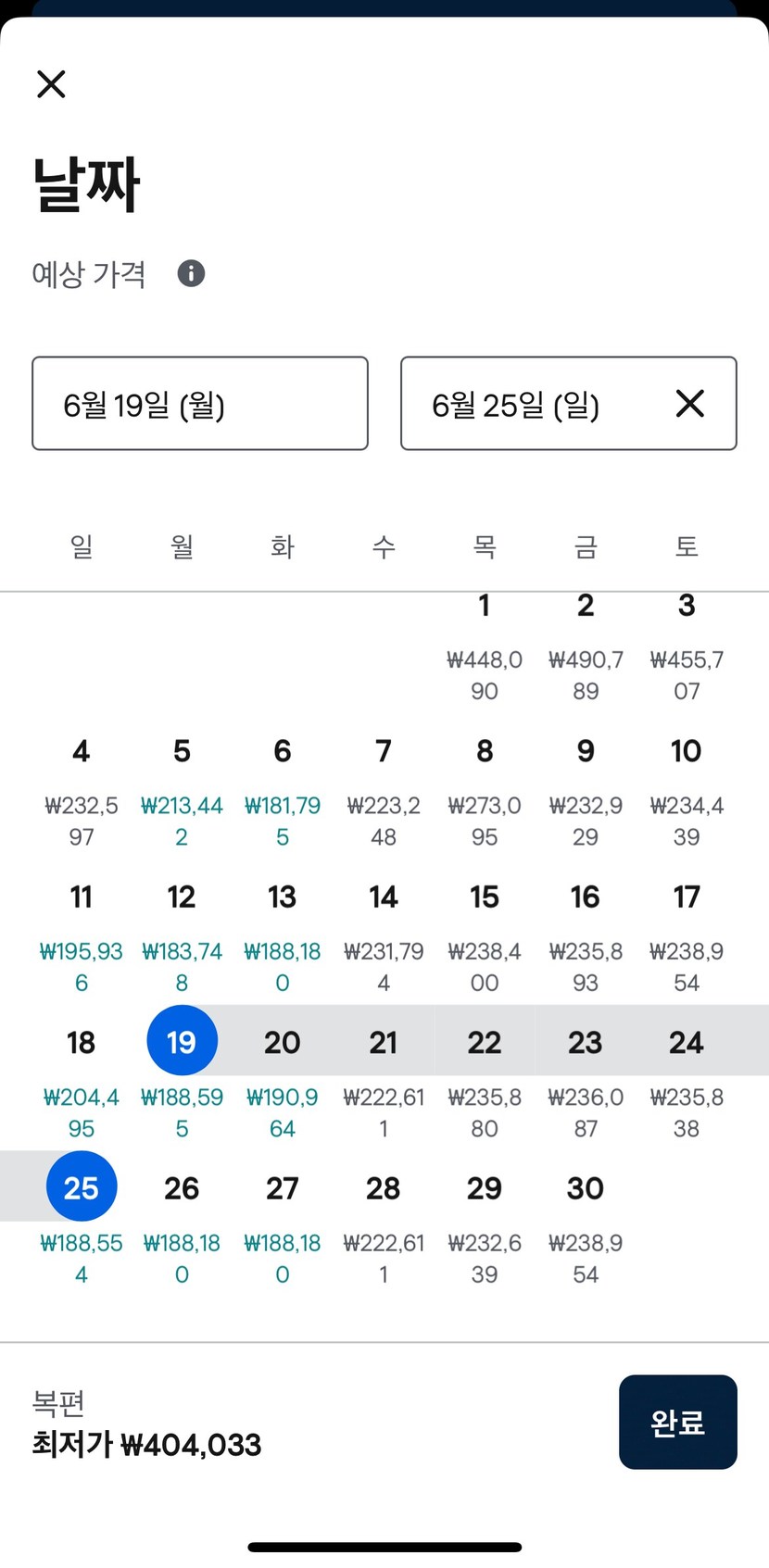Viewport: 769px width, 1568px height.
Task: Tap the highlighted June 25 date
Action: 82,1187
